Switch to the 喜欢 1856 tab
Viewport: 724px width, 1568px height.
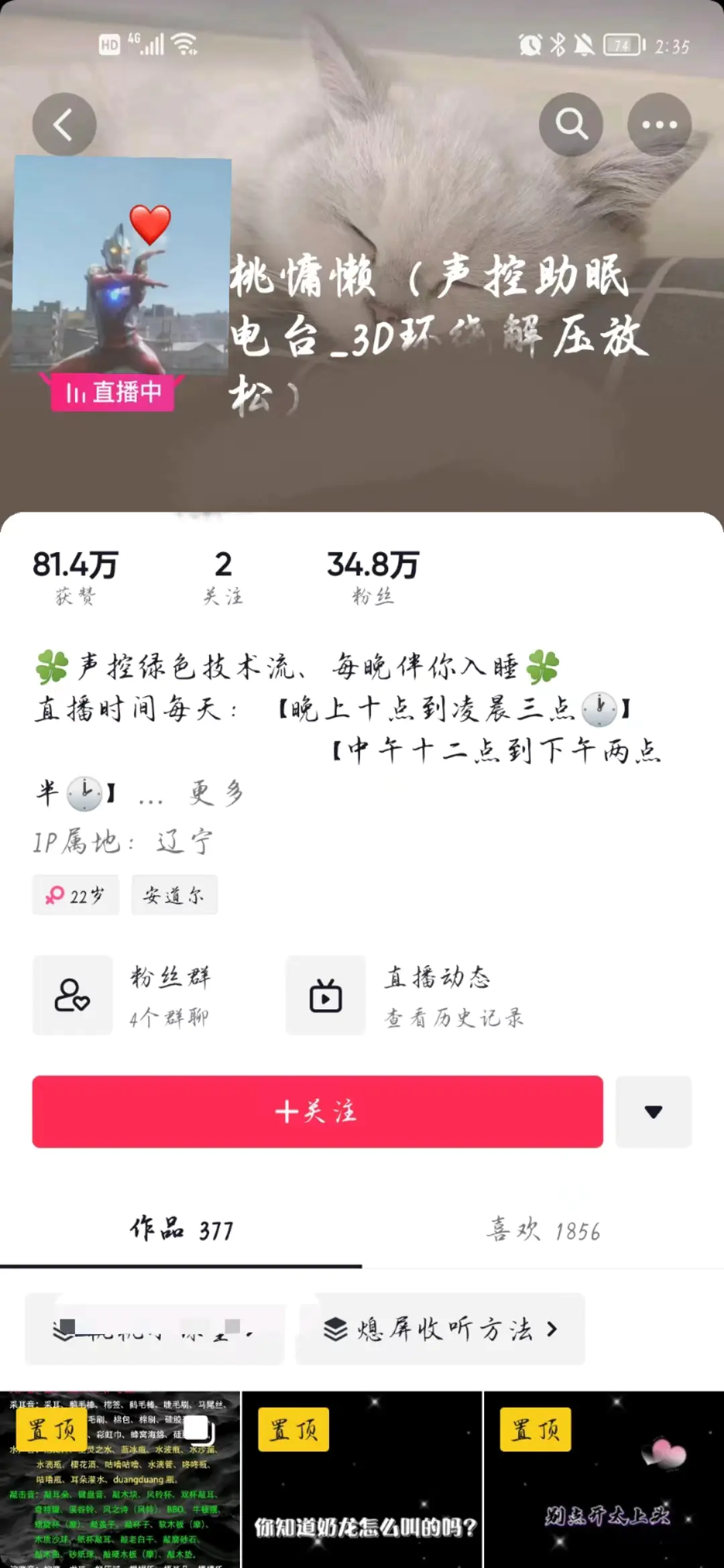[543, 1230]
